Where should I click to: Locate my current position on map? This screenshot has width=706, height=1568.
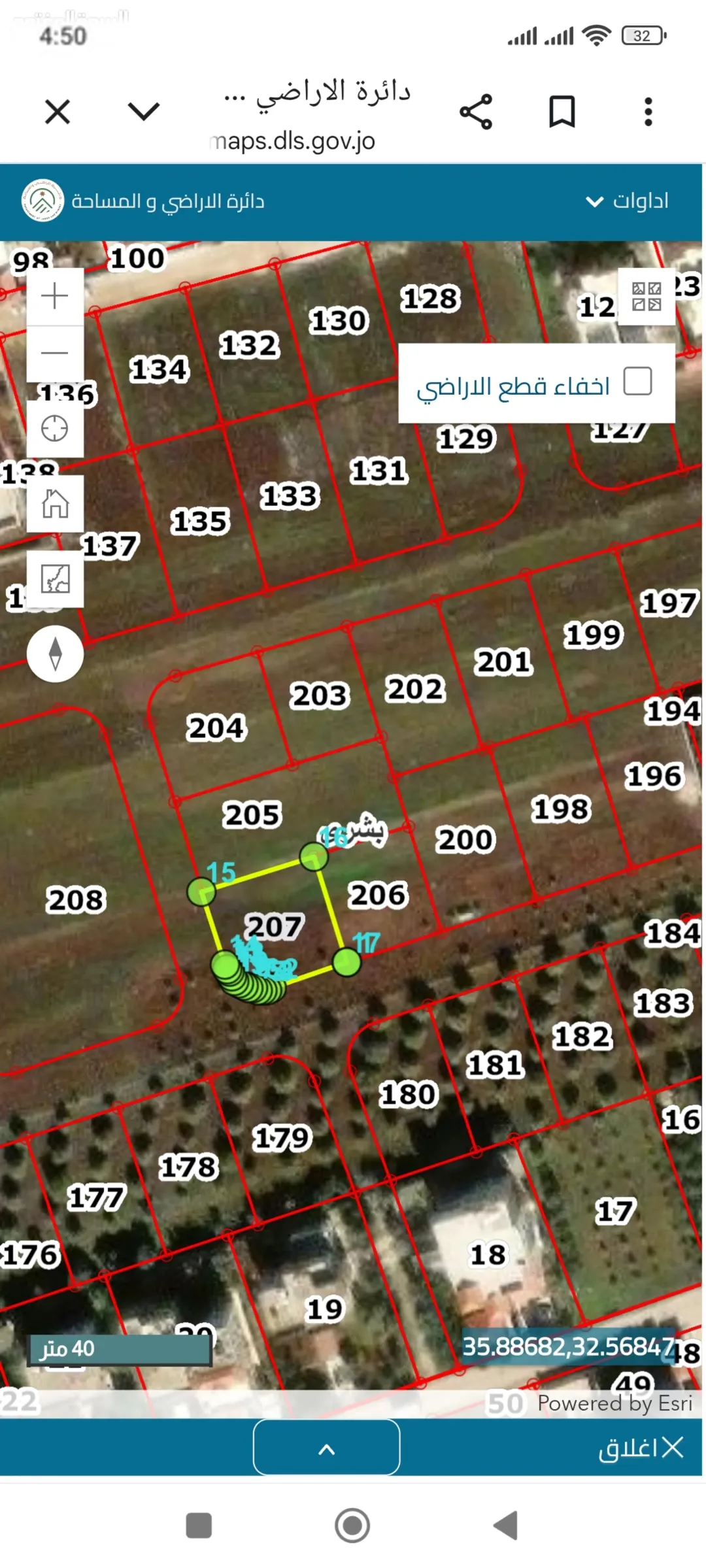pyautogui.click(x=55, y=429)
